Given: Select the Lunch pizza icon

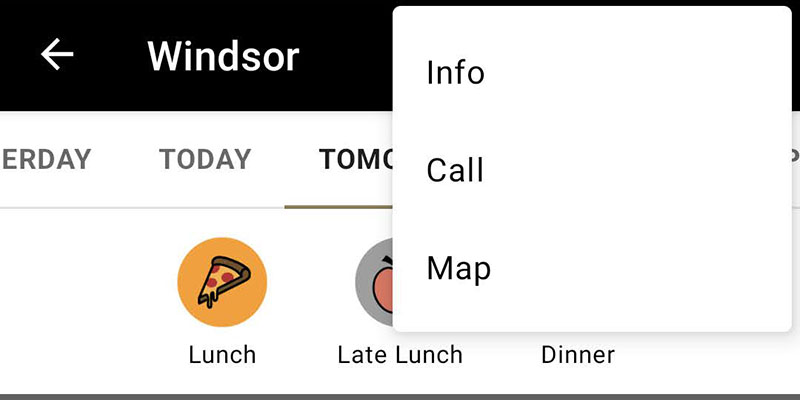Looking at the screenshot, I should 222,282.
